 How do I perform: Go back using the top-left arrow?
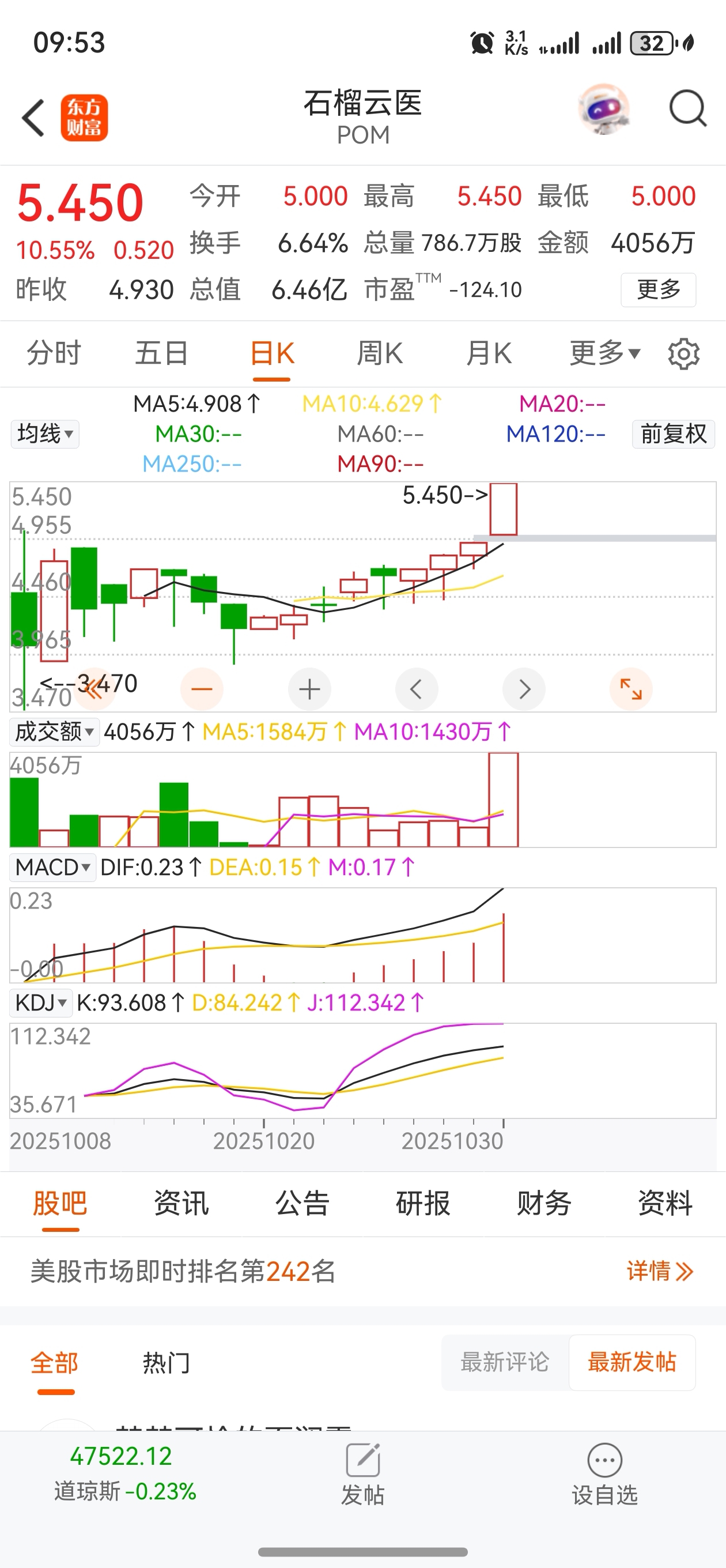click(33, 118)
